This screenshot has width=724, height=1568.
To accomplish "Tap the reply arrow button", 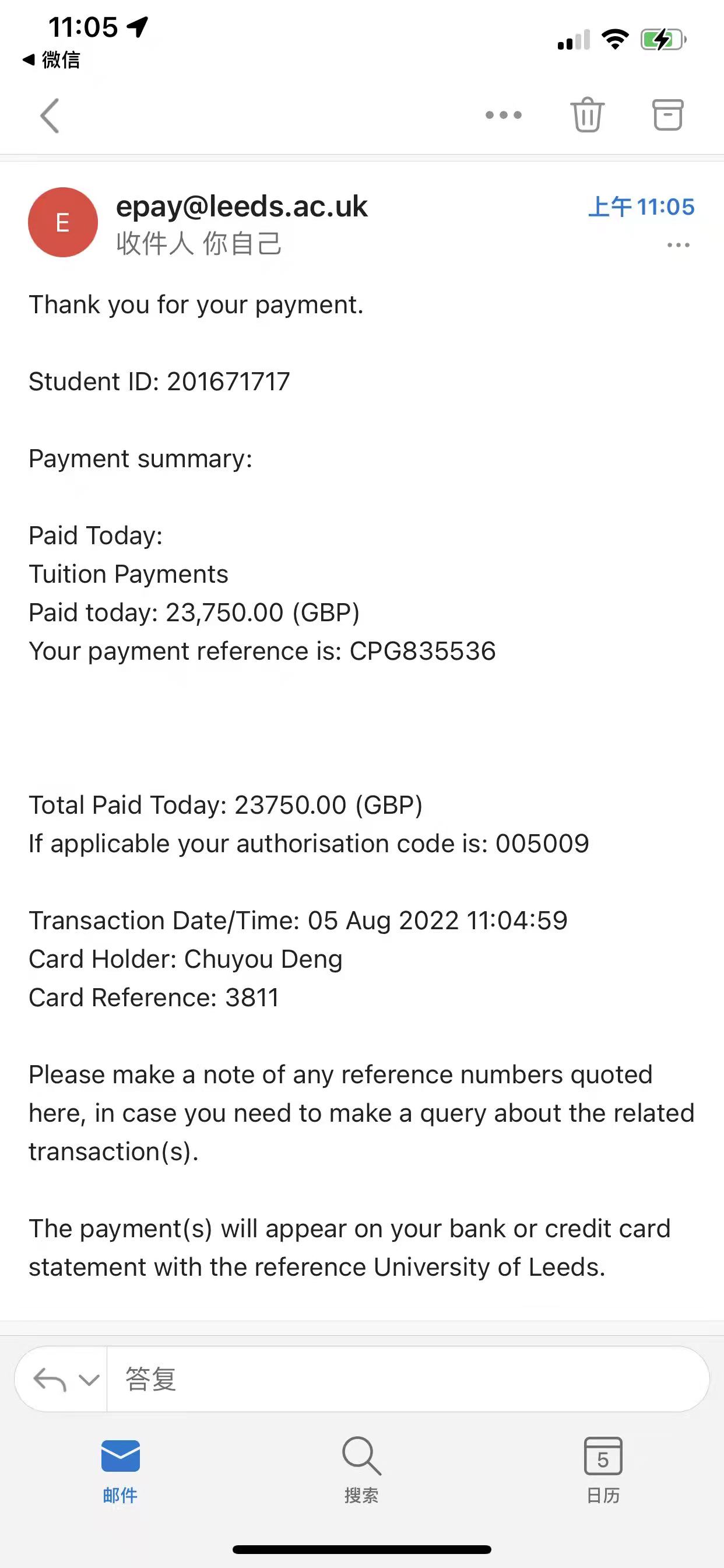I will point(50,1380).
